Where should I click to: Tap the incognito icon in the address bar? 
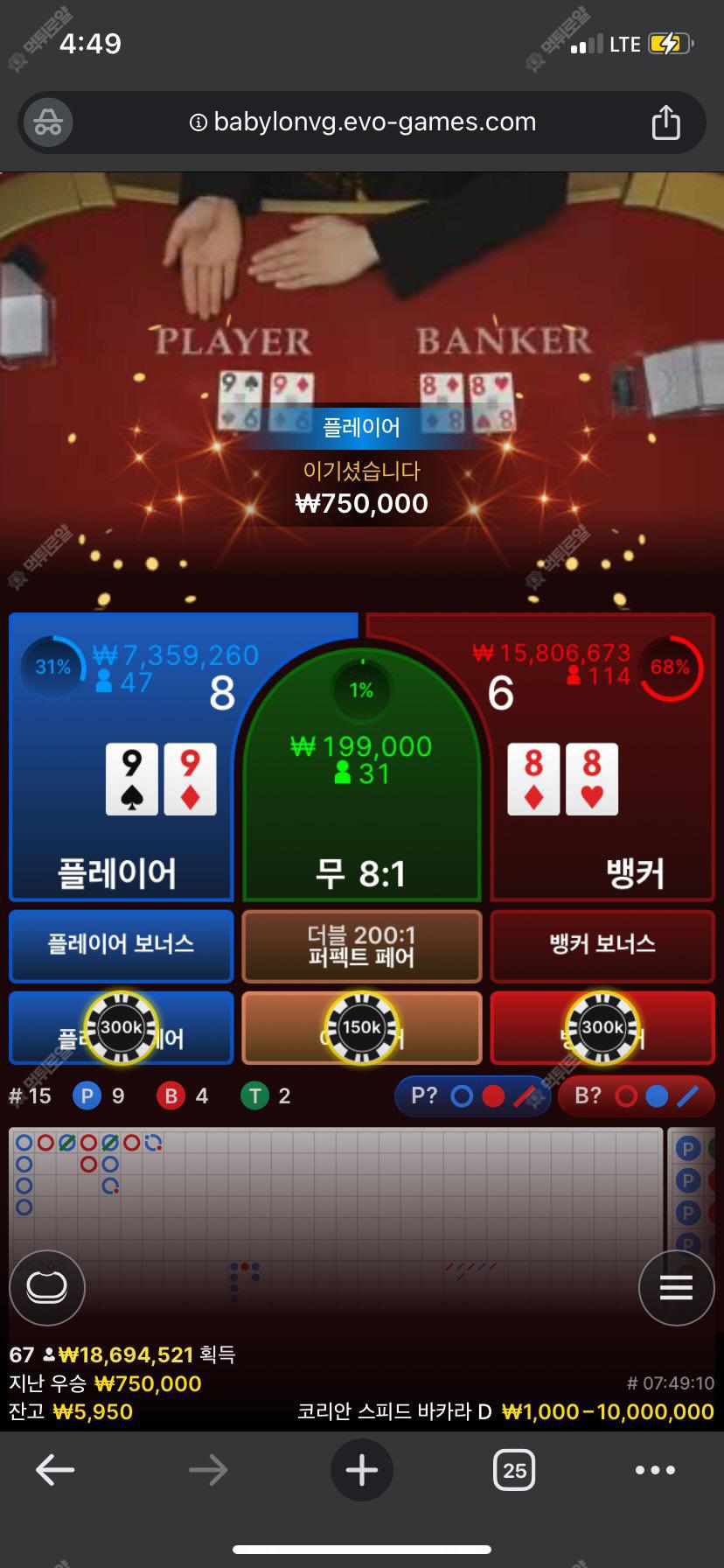[48, 122]
